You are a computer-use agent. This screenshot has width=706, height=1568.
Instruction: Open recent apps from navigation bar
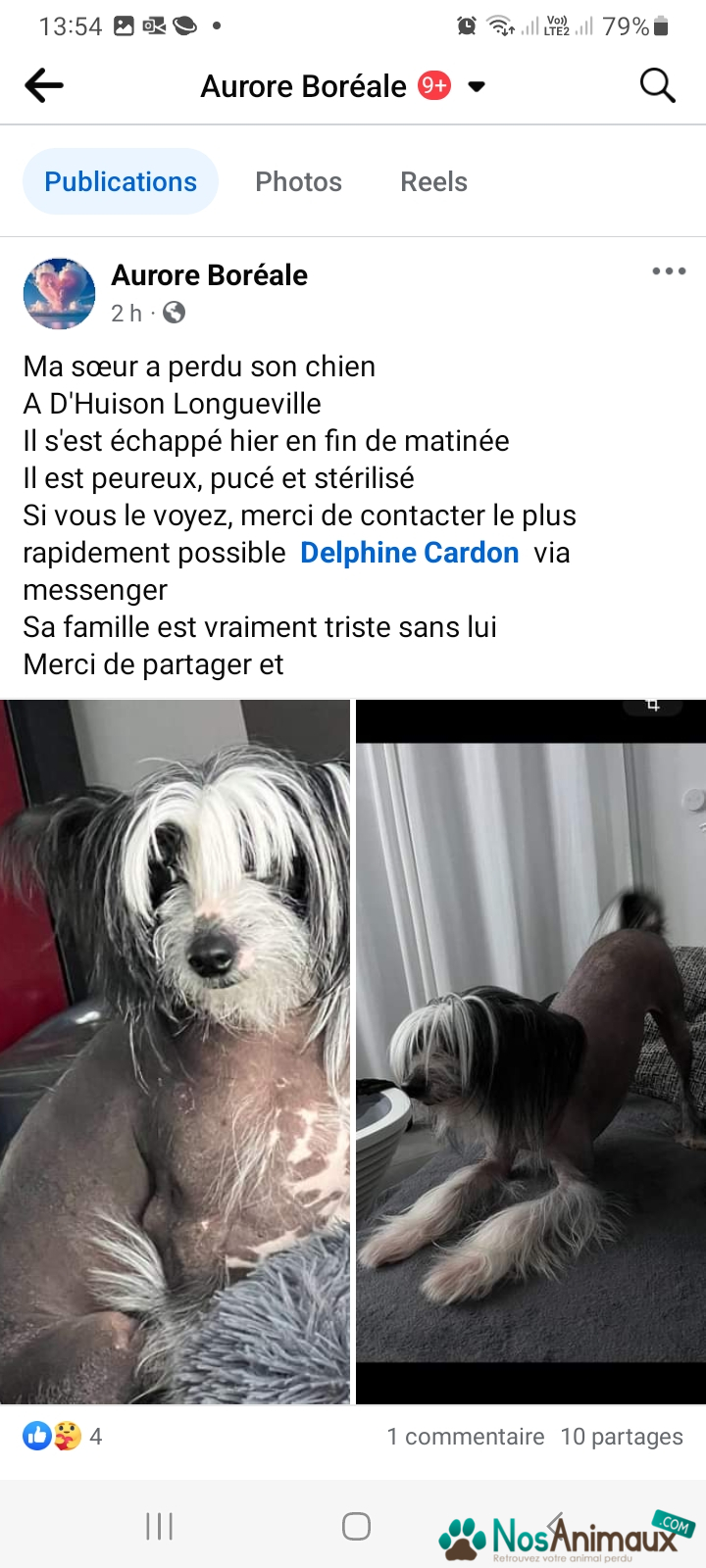coord(159,1526)
